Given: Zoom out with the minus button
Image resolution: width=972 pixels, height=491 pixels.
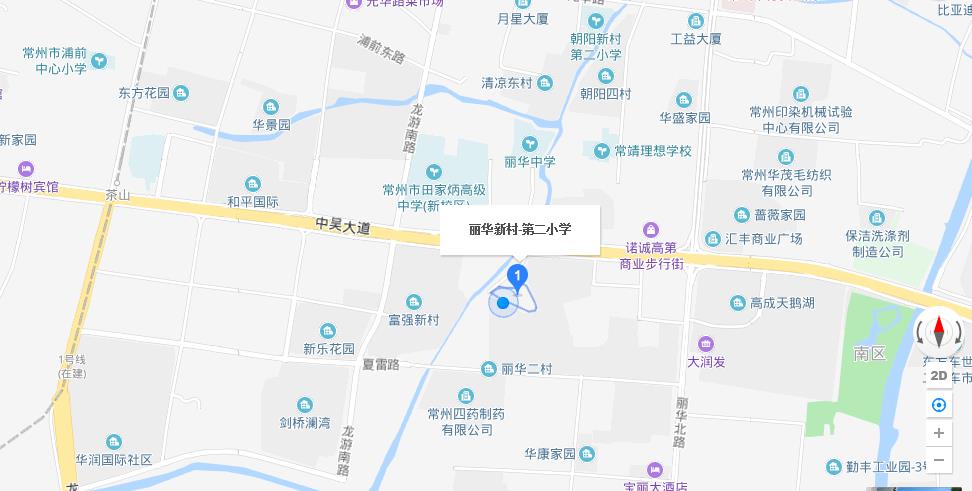Looking at the screenshot, I should pyautogui.click(x=939, y=461).
